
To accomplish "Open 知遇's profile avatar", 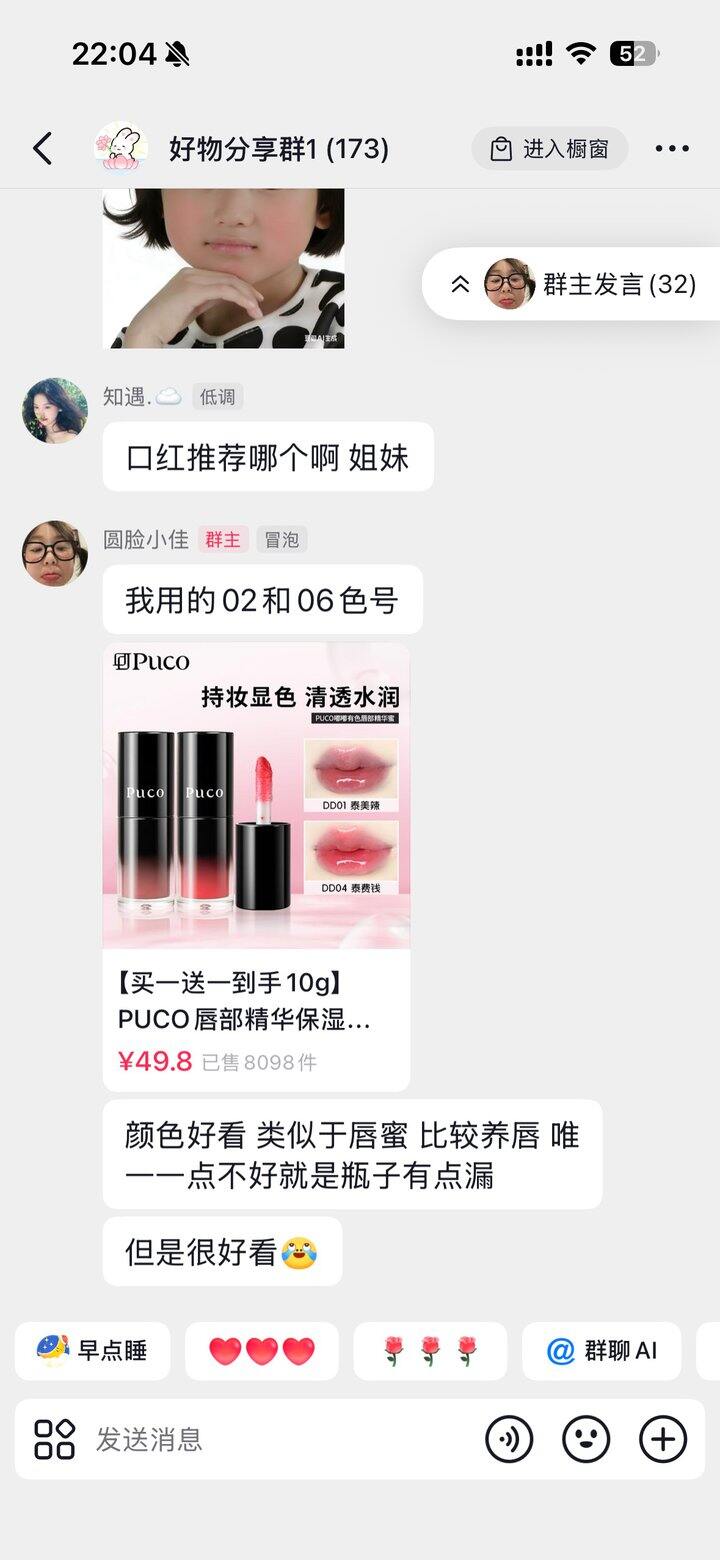I will 55,410.
